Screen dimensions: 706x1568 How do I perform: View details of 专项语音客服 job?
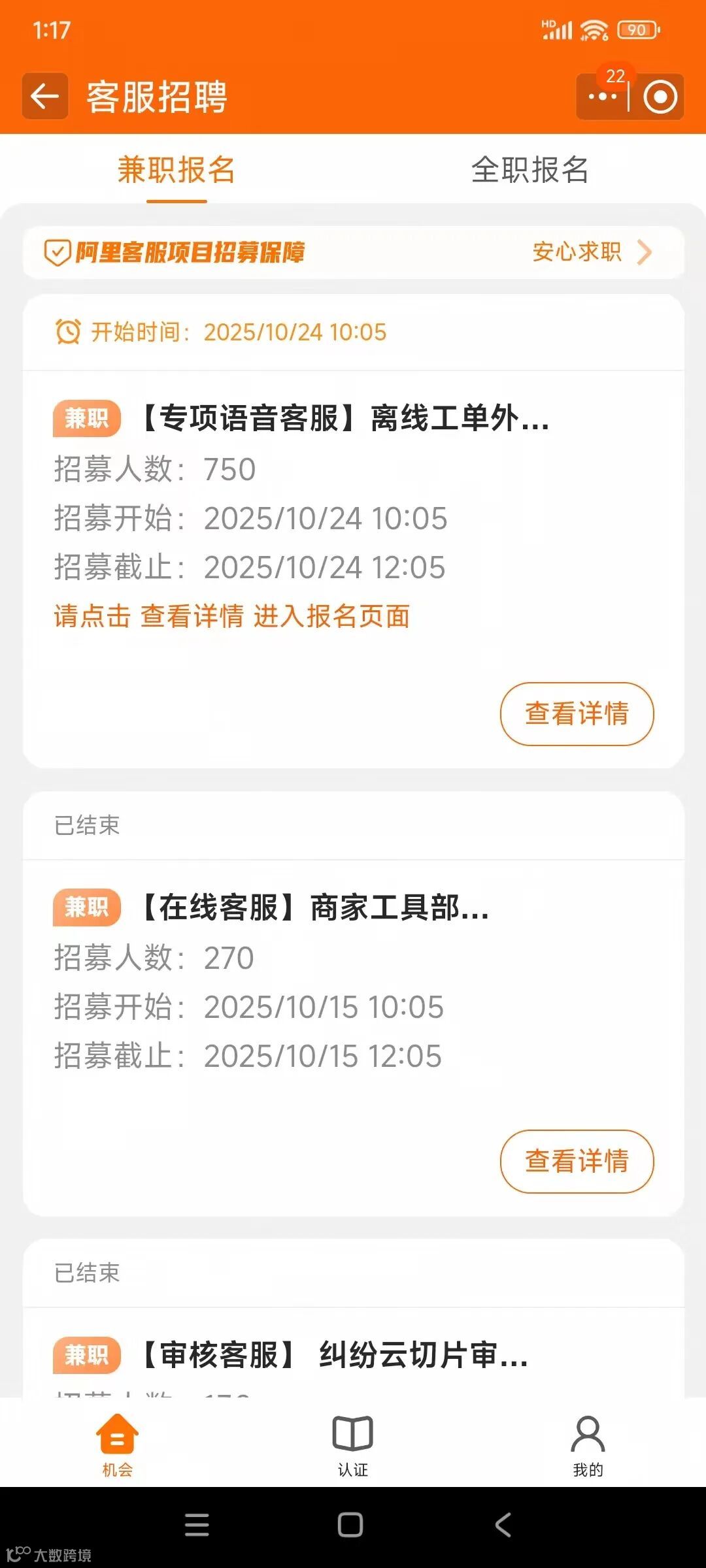tap(577, 713)
